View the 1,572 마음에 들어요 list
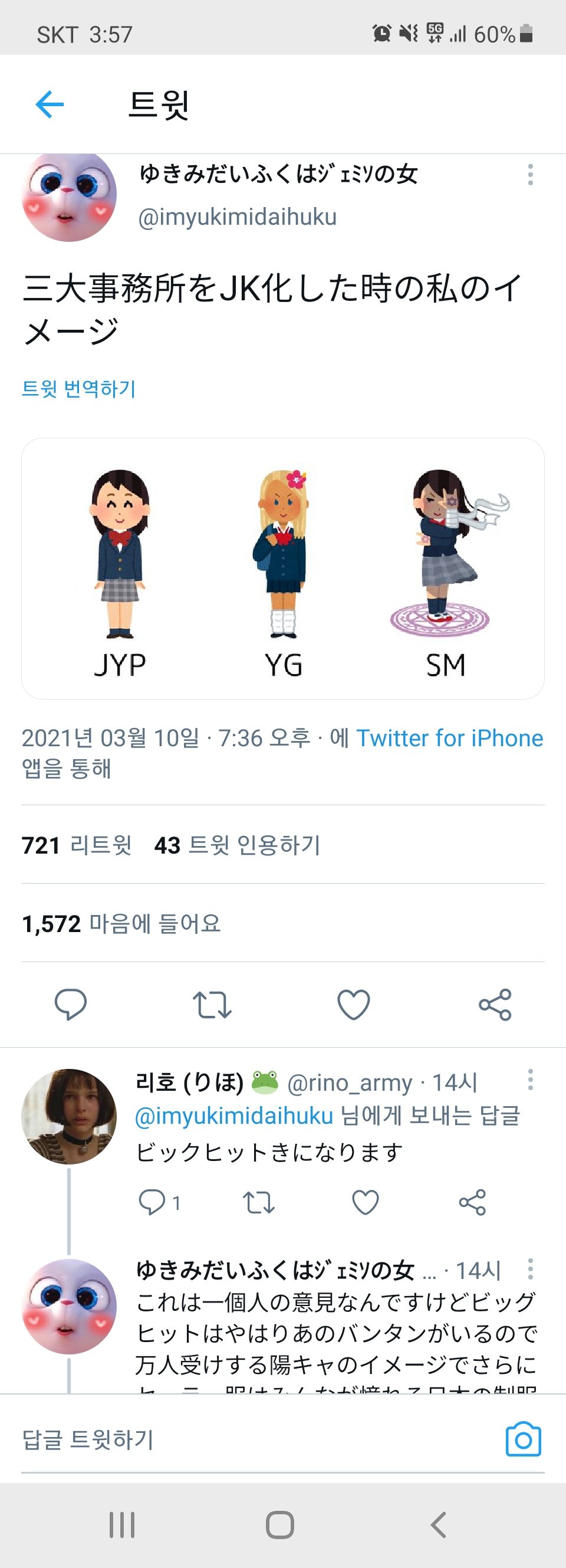Viewport: 566px width, 1568px height. (121, 923)
